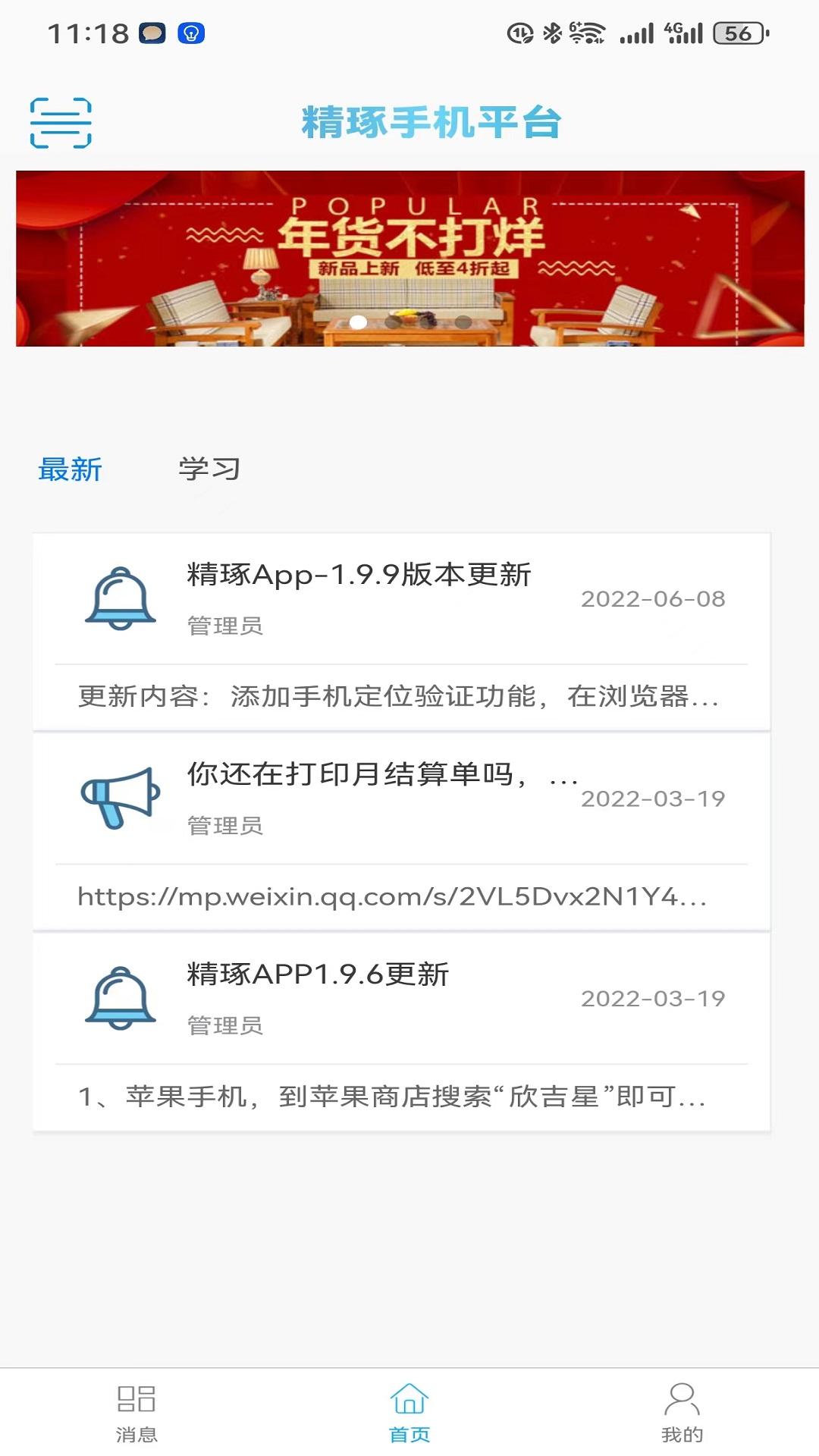This screenshot has height=1456, width=819.
Task: Switch to the 我的 profile tab
Action: tap(682, 1412)
